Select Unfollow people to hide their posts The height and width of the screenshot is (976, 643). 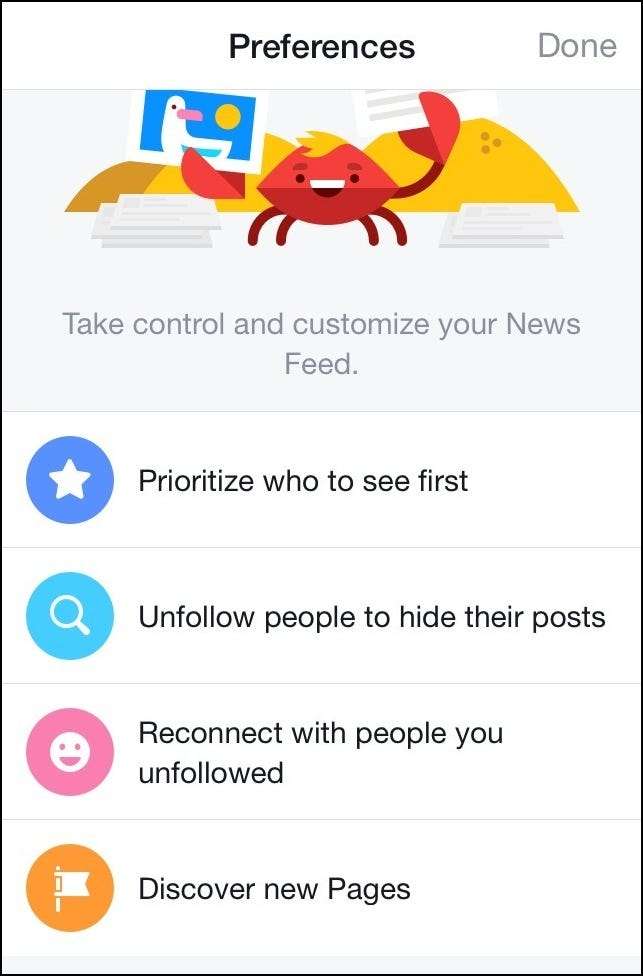tap(371, 617)
